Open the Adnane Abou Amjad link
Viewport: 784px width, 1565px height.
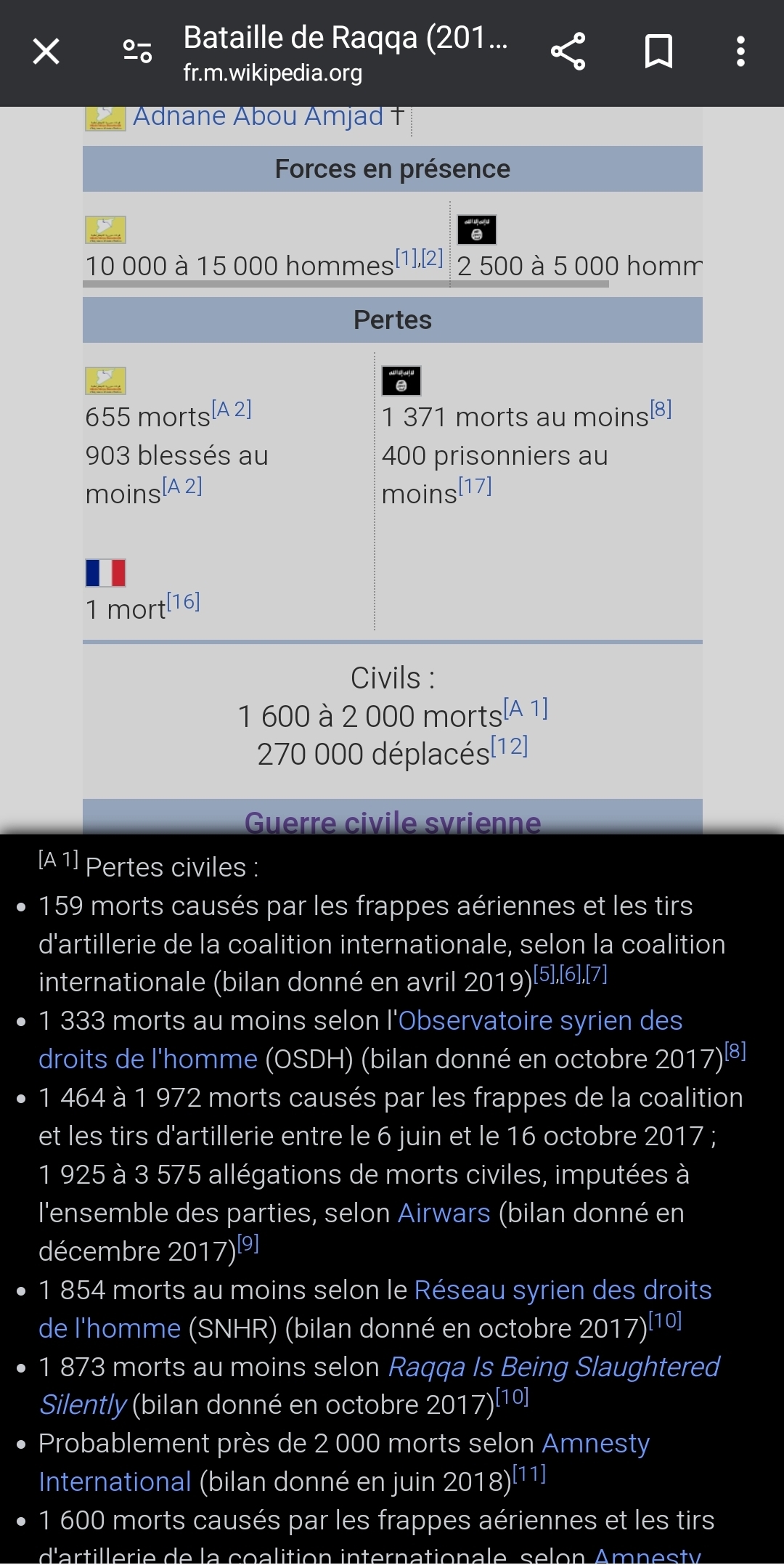tap(258, 116)
